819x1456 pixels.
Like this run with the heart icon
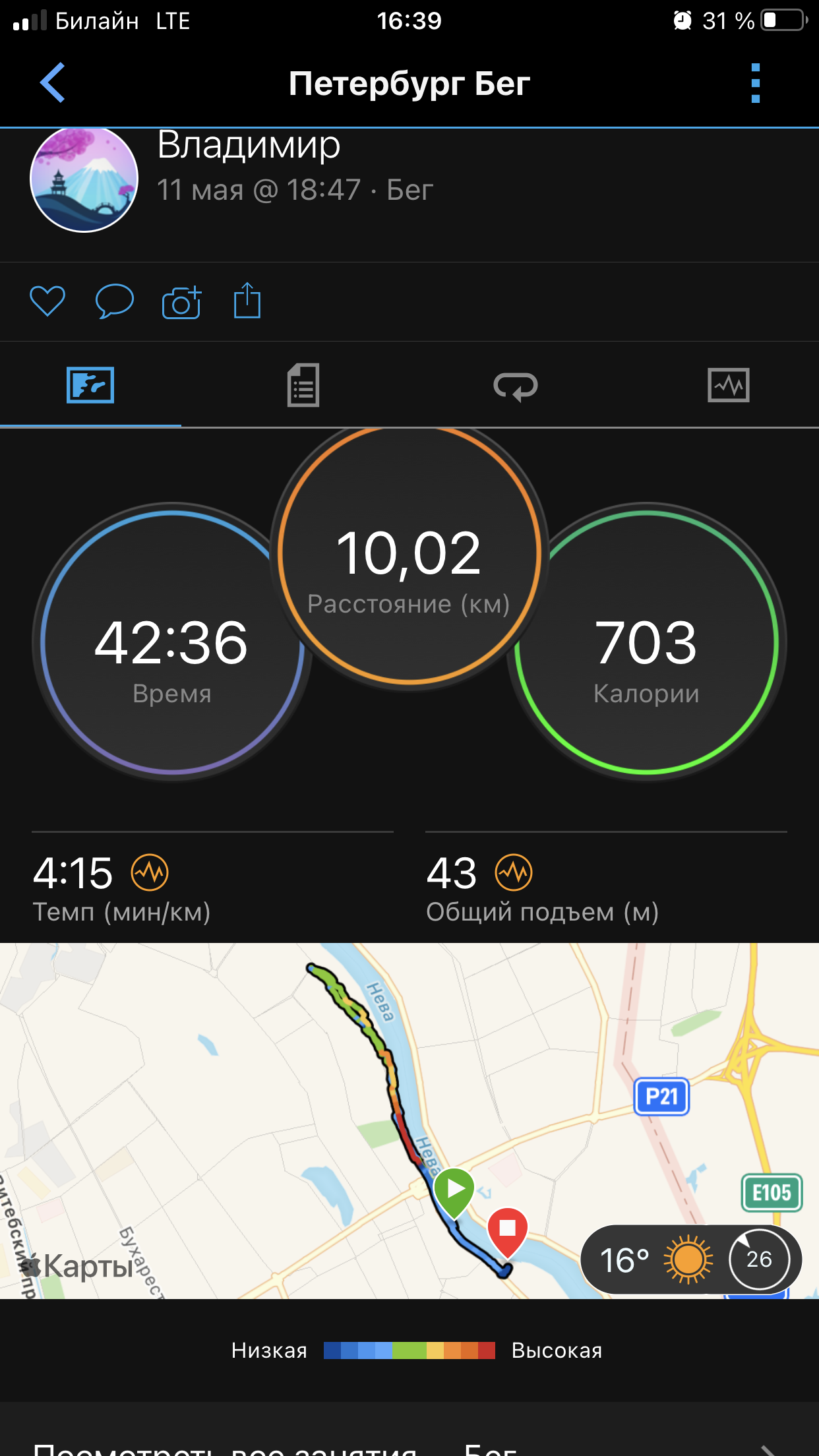(47, 301)
